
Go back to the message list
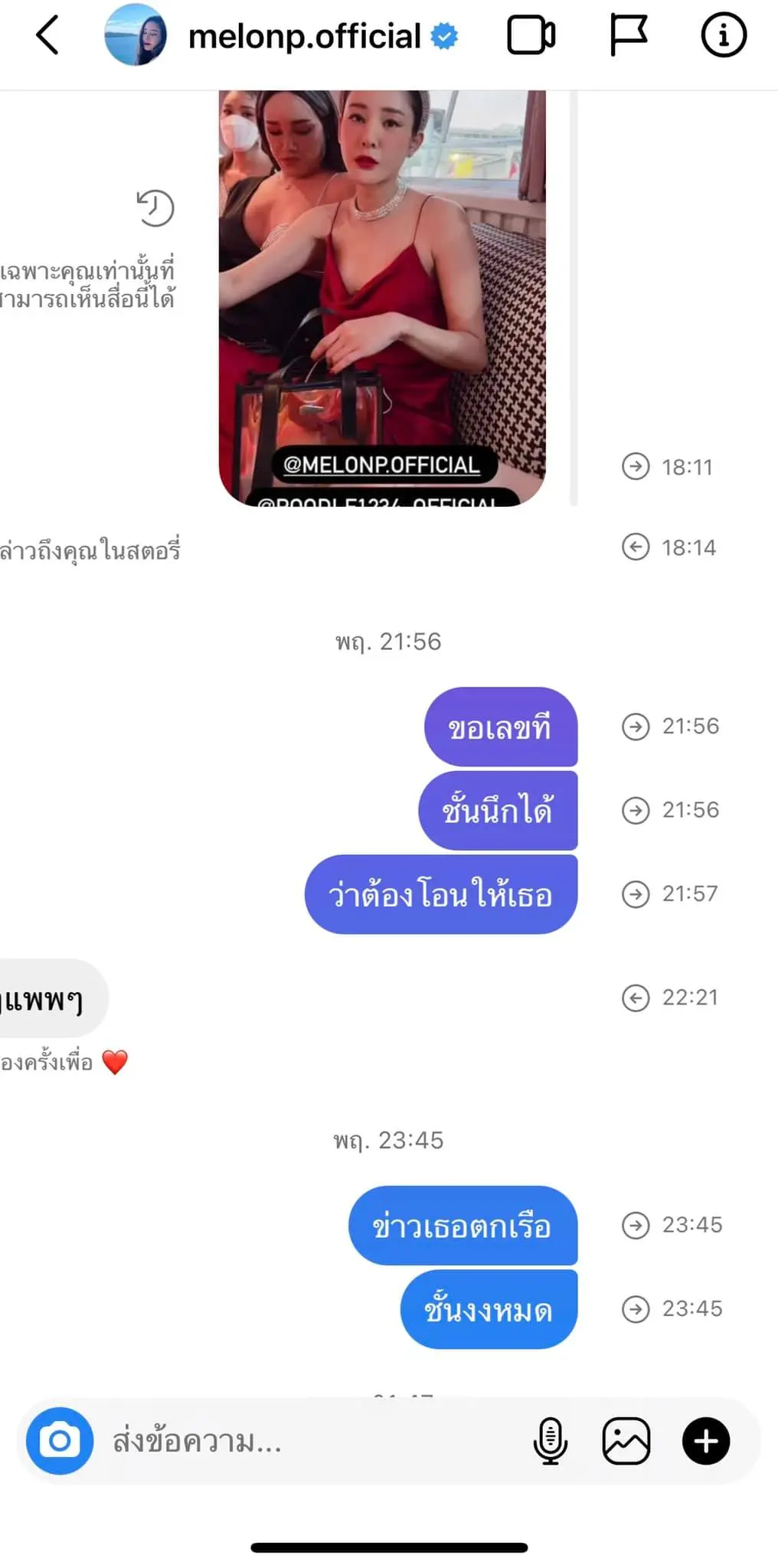47,36
